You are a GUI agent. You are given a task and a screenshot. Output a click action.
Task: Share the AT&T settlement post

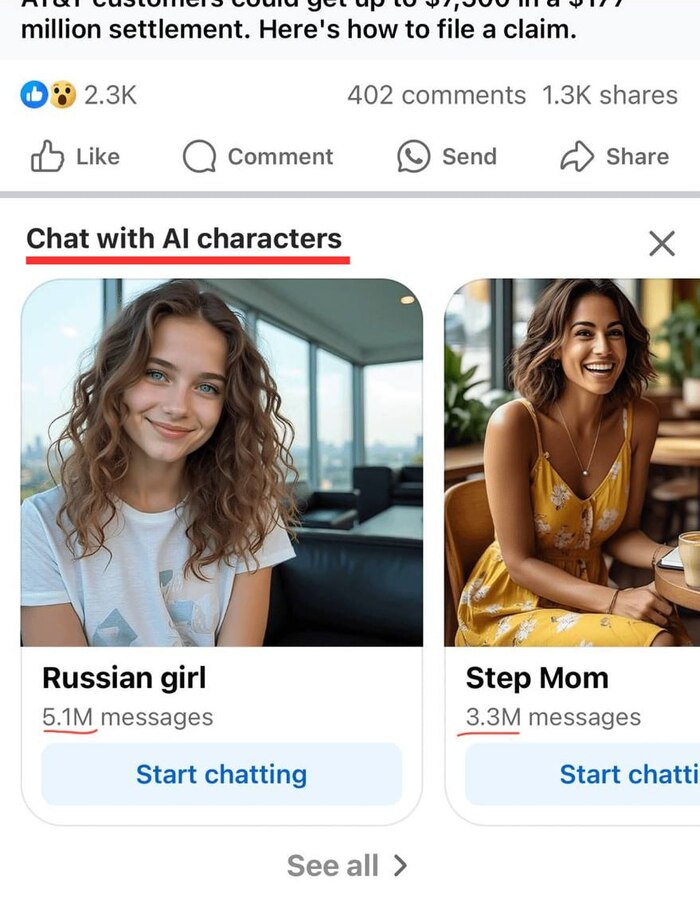614,157
